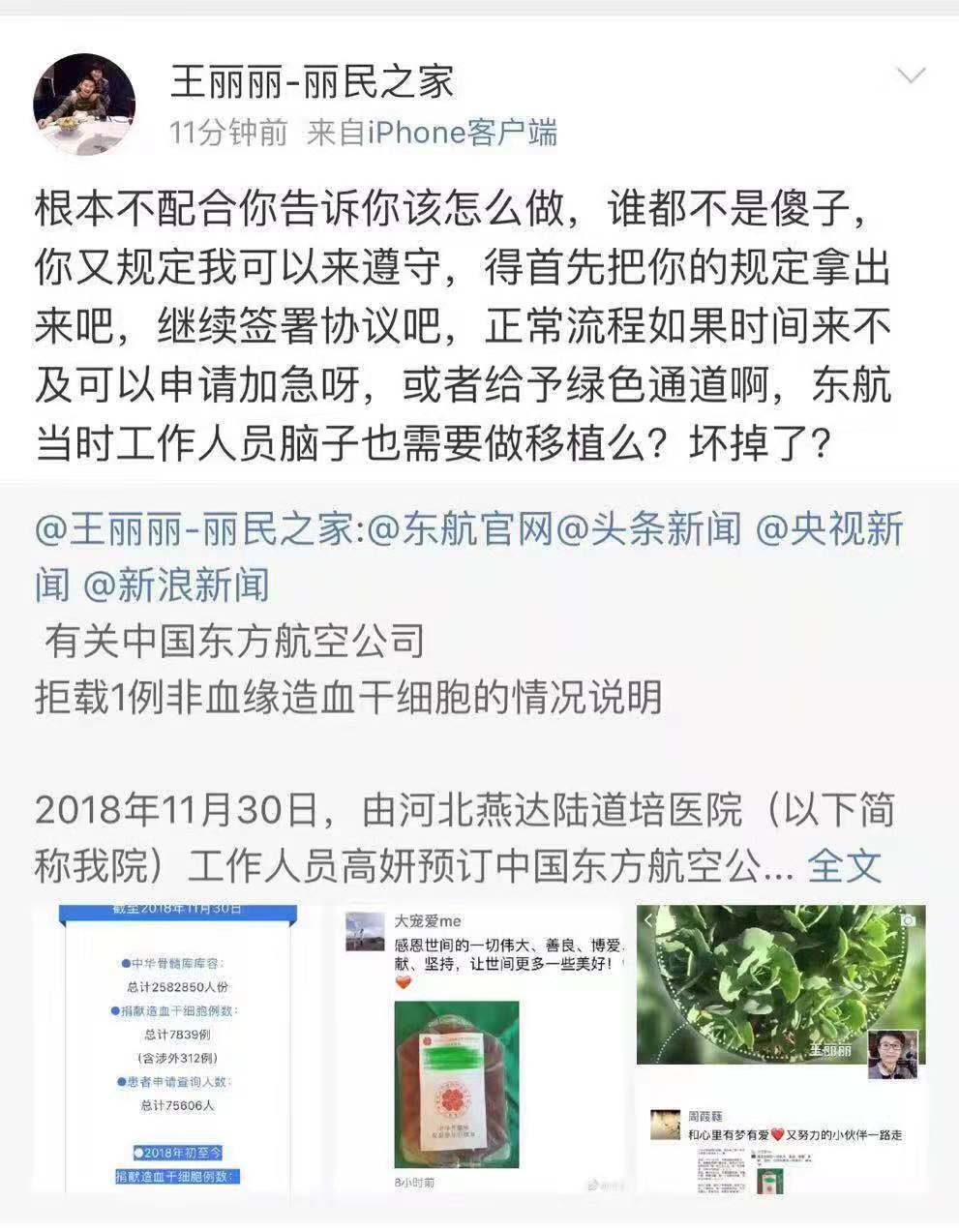This screenshot has width=959, height=1232.
Task: Tap 全文 to read the full repost
Action: click(844, 864)
